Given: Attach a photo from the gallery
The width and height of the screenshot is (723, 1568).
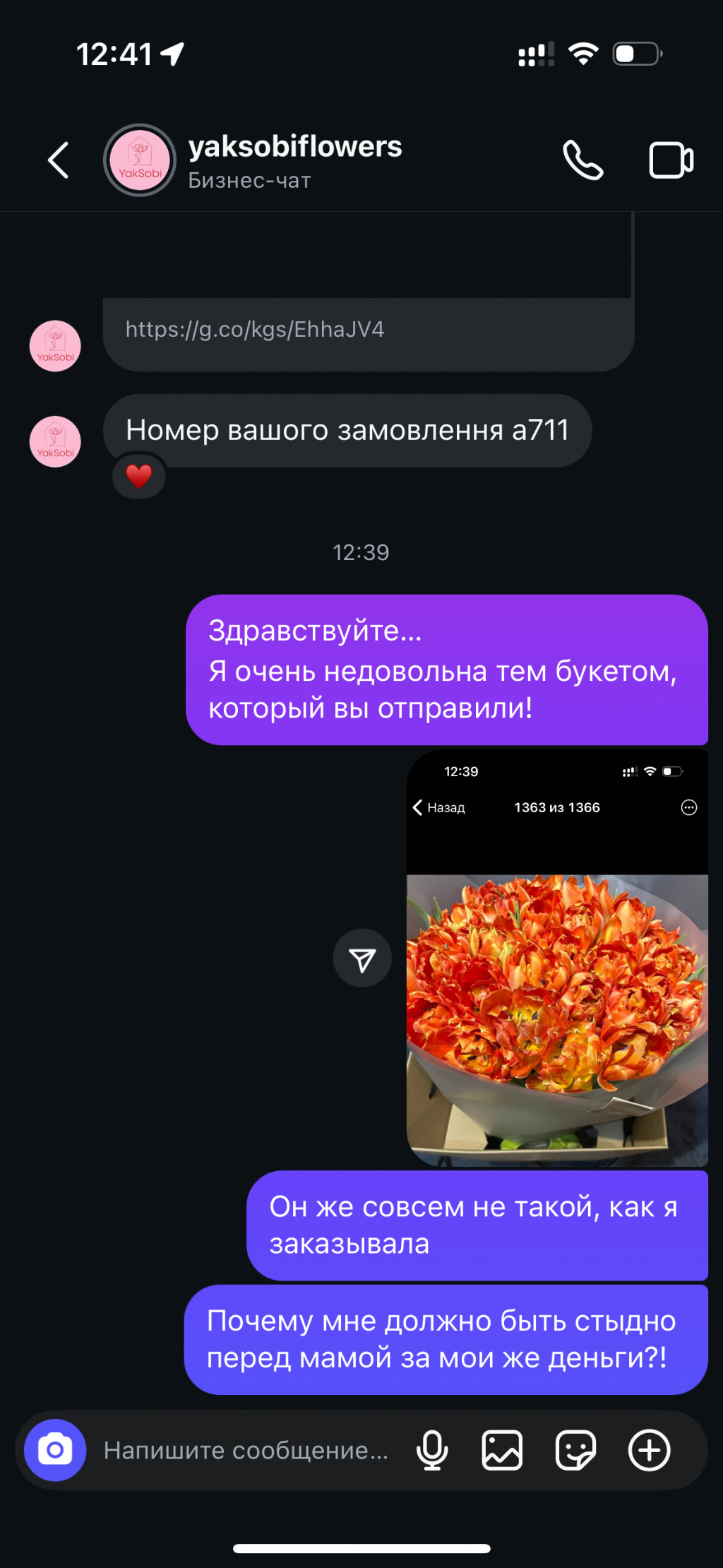Looking at the screenshot, I should point(502,1451).
